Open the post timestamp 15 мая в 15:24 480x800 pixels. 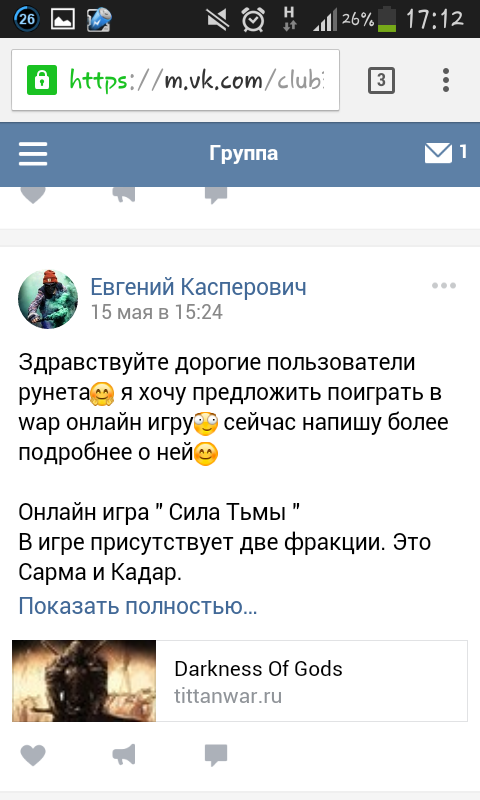pos(157,312)
